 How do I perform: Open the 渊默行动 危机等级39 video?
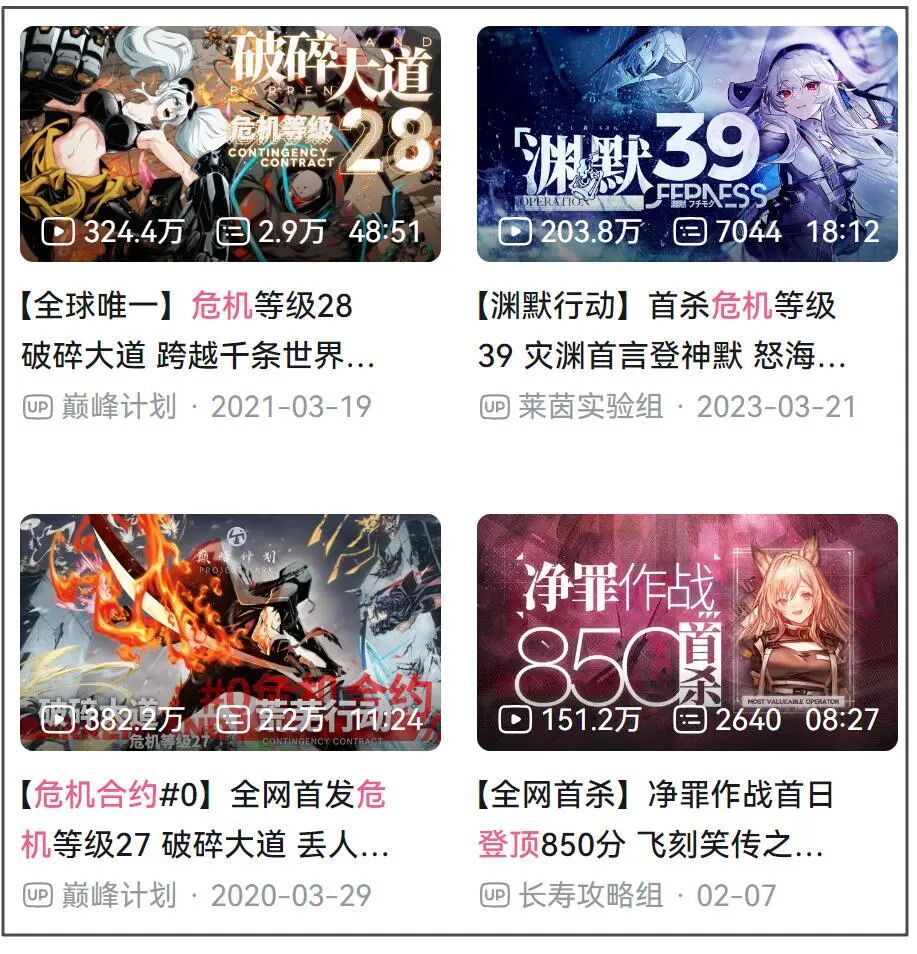pyautogui.click(x=687, y=144)
